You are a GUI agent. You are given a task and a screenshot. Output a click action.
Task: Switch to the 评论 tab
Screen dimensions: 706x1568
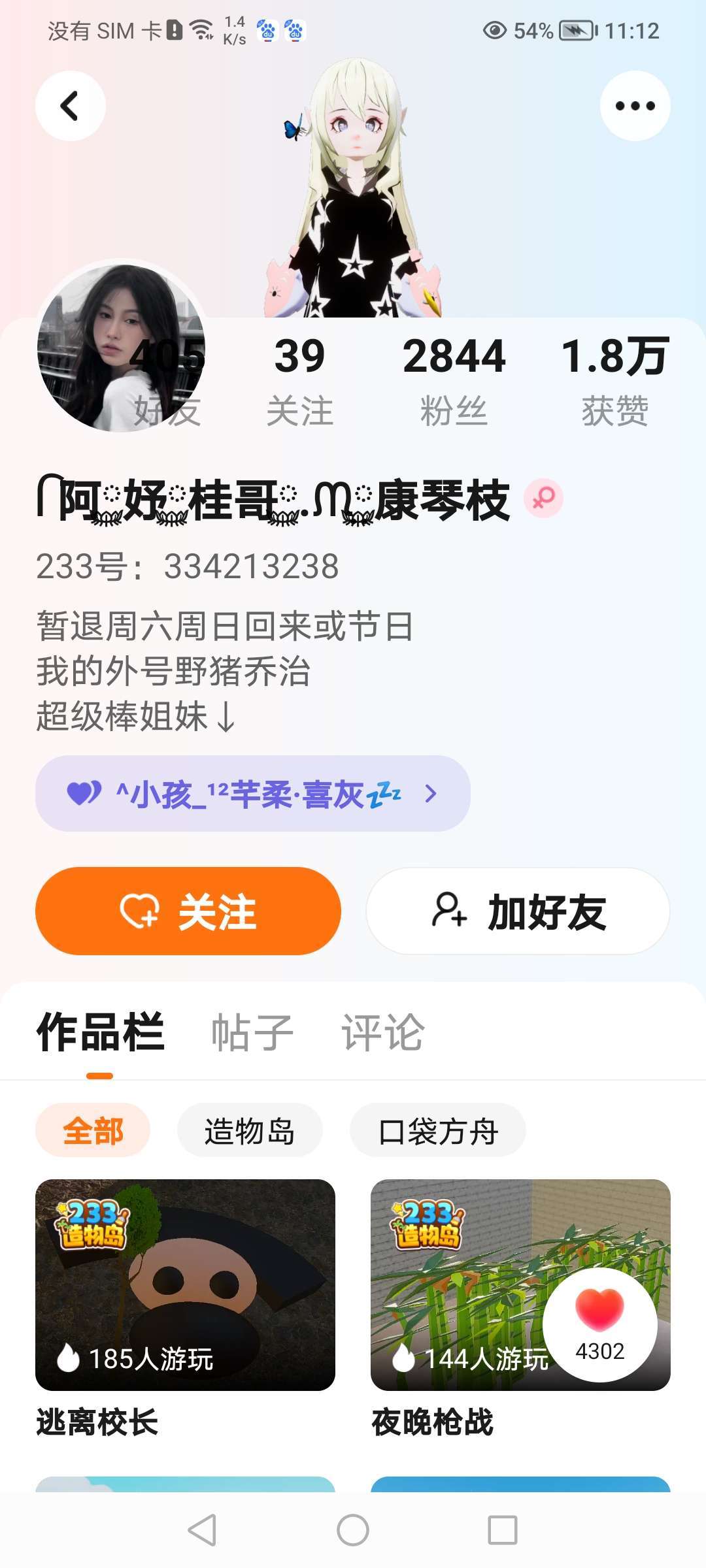pyautogui.click(x=383, y=1033)
